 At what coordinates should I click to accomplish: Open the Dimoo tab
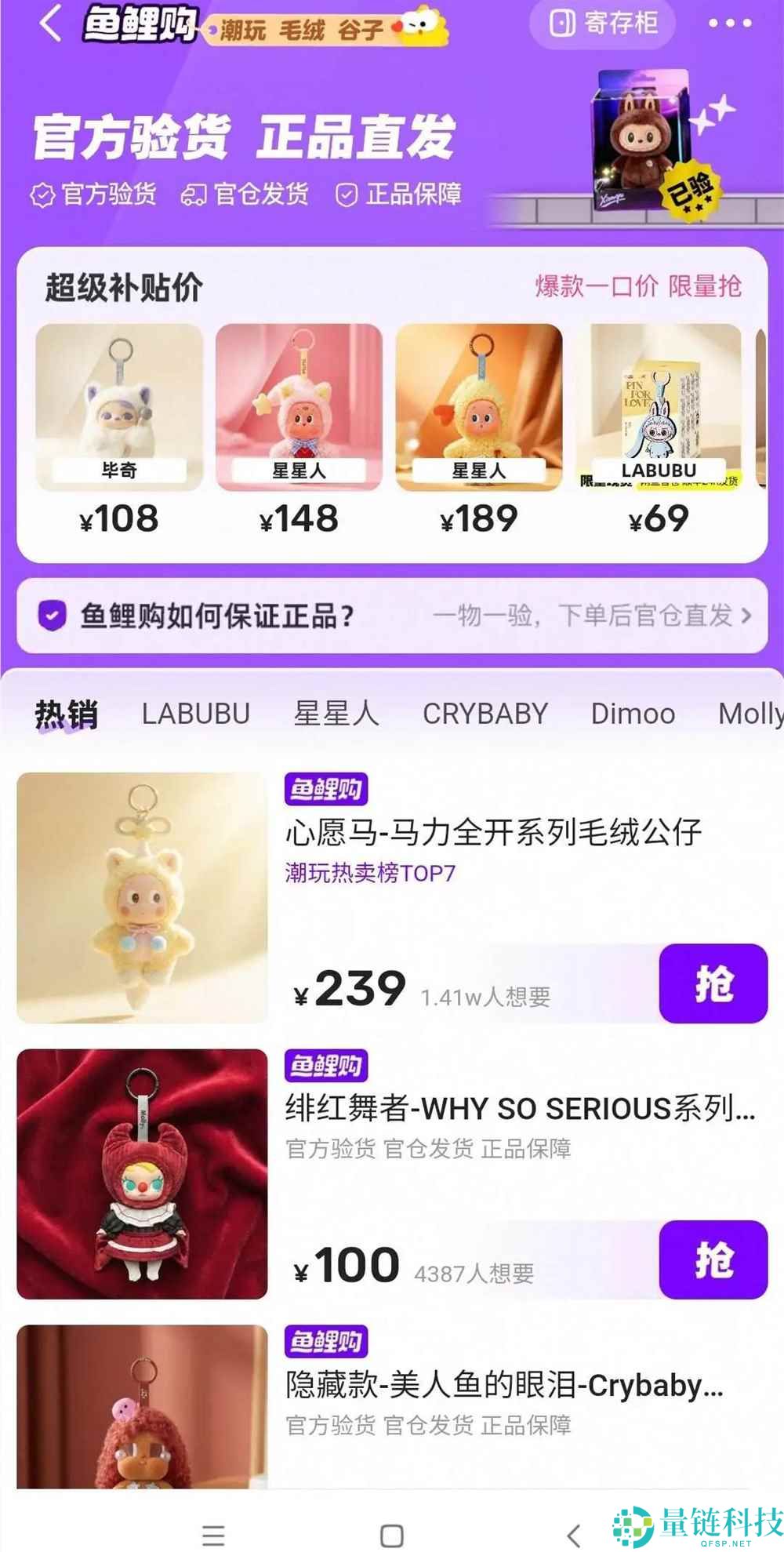click(x=633, y=714)
